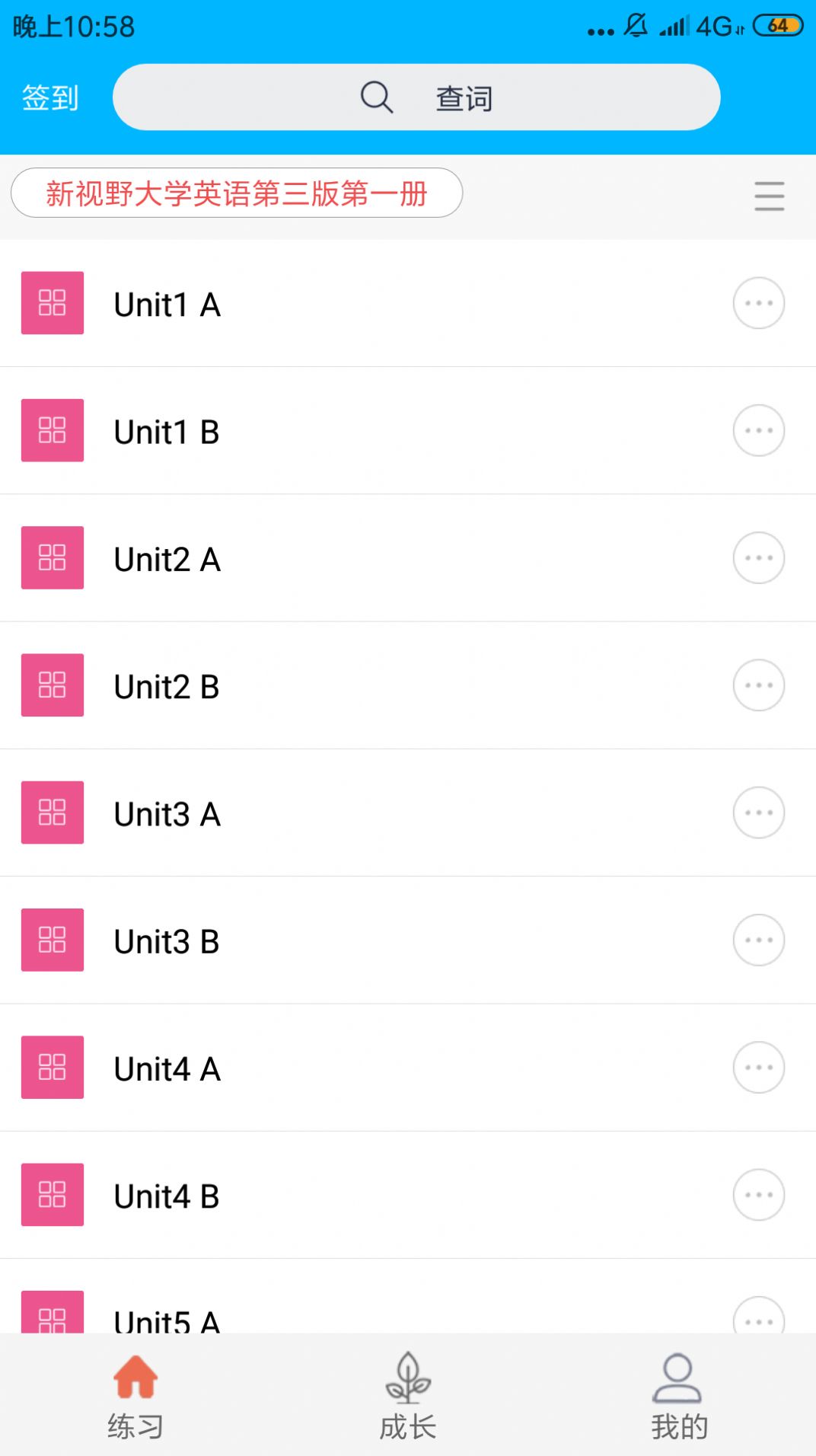
Task: Open the hamburger list menu icon
Action: tap(769, 196)
